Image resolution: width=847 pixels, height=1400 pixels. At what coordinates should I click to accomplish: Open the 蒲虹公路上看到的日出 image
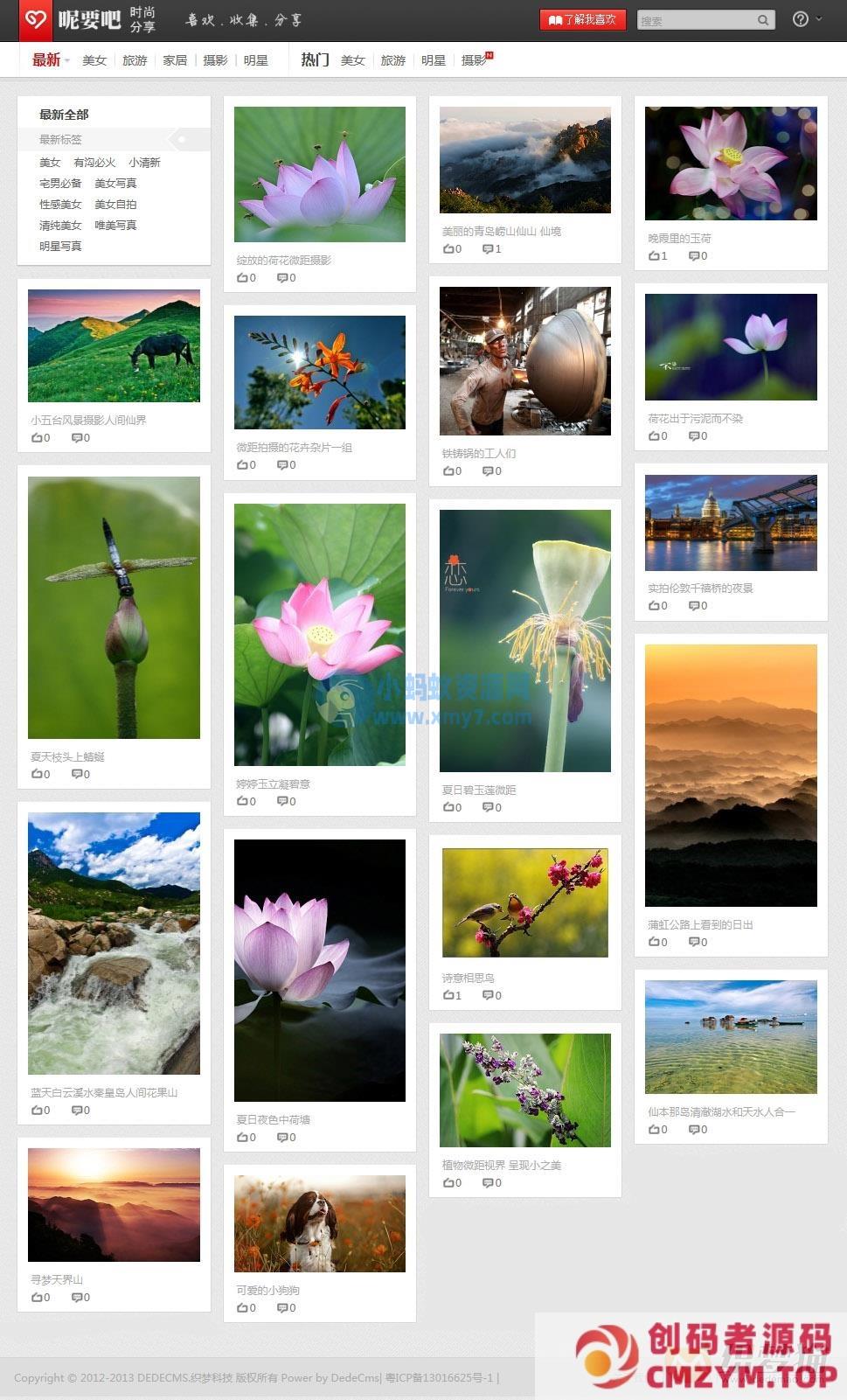click(731, 775)
